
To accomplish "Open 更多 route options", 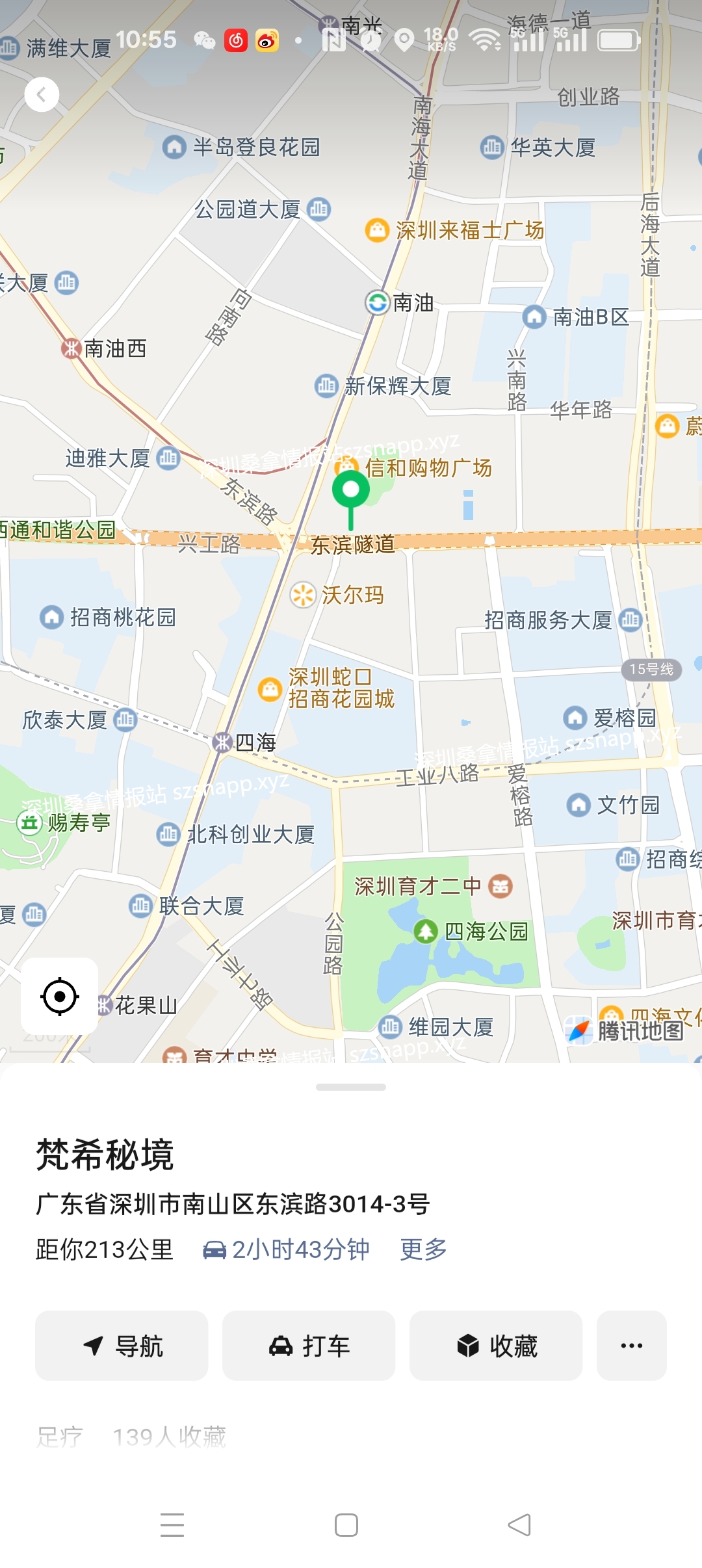I will click(423, 1249).
